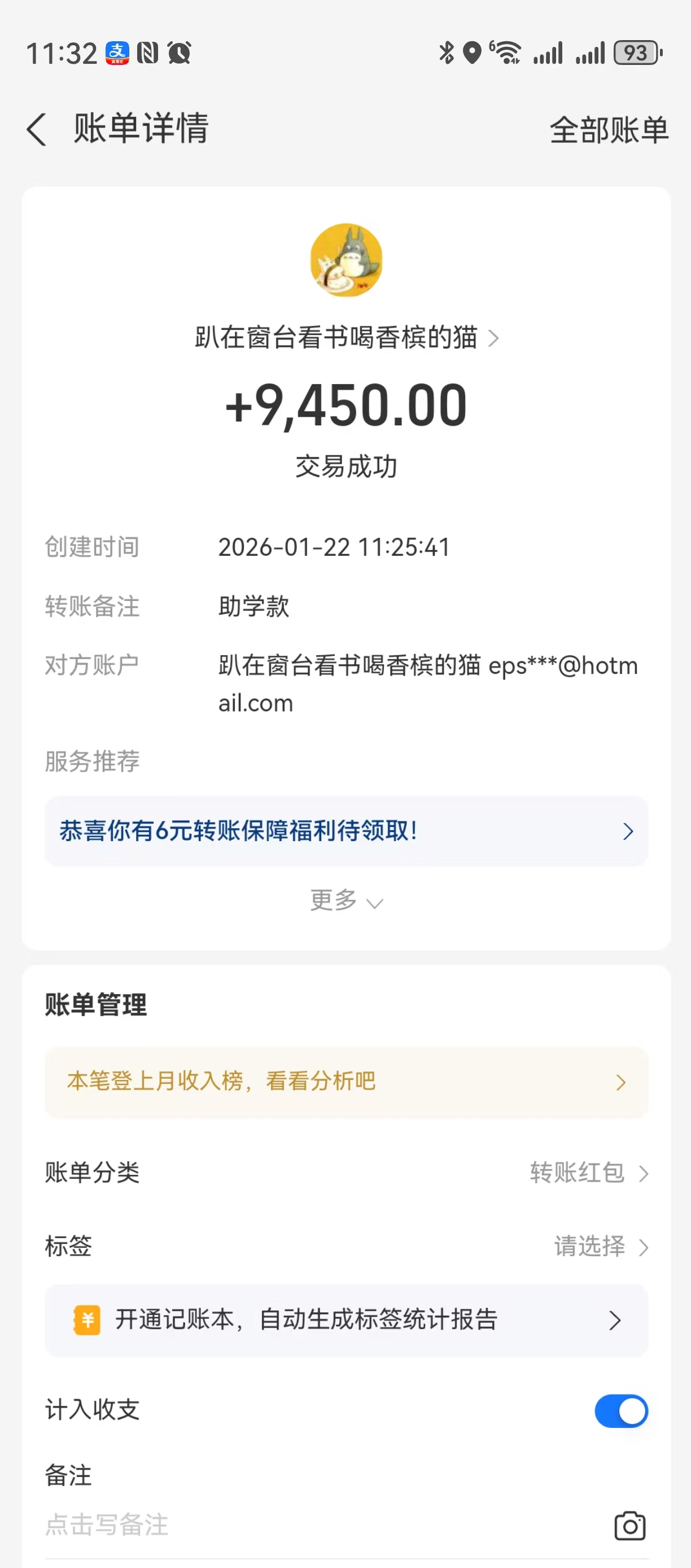
Task: Tap the sender's Totoro avatar
Action: click(x=345, y=260)
